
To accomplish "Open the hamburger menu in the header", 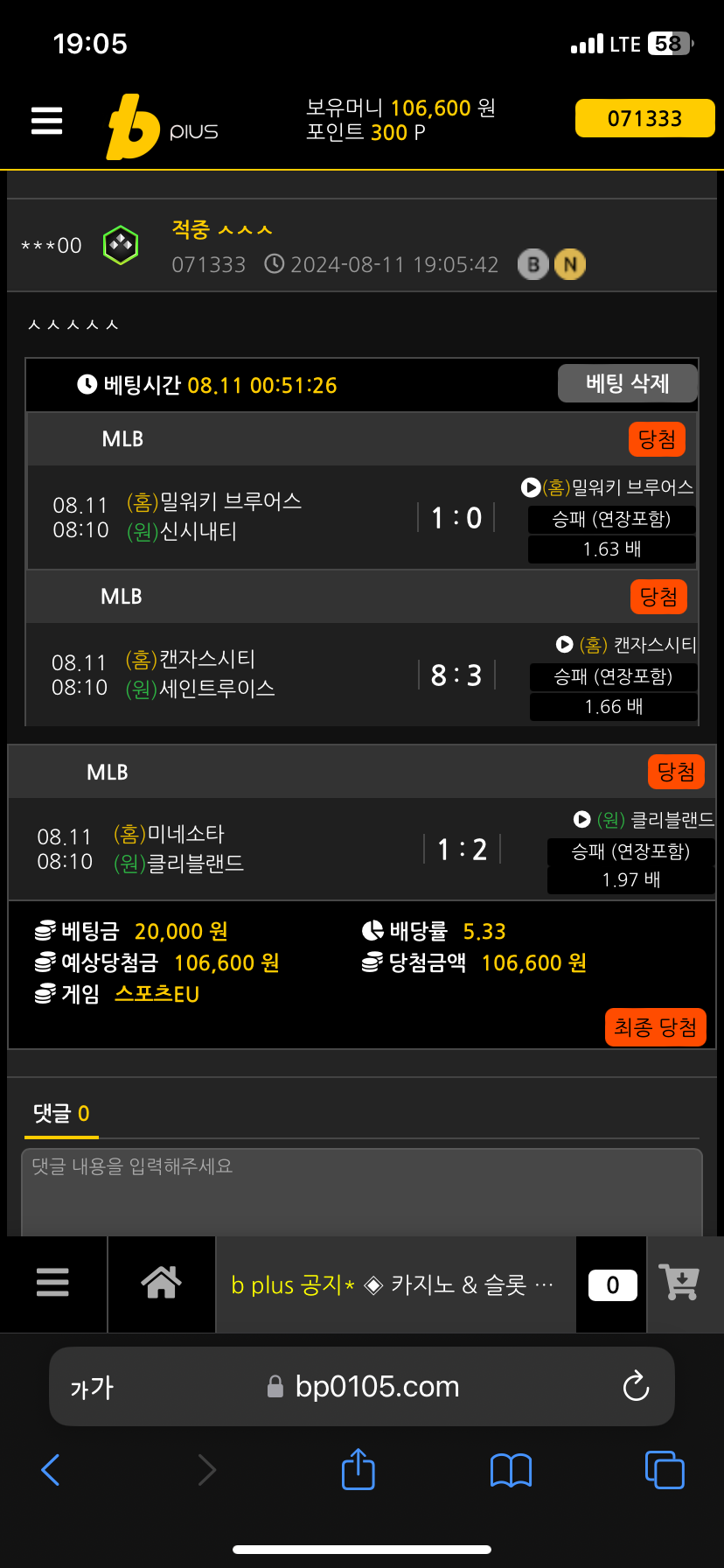I will point(47,121).
